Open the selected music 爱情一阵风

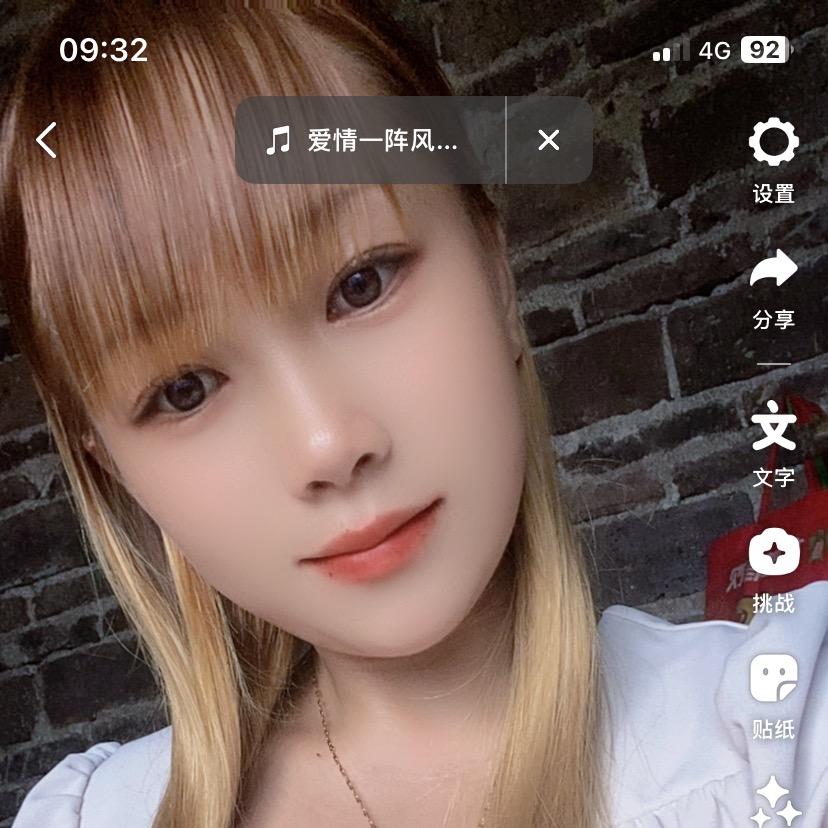tap(367, 140)
